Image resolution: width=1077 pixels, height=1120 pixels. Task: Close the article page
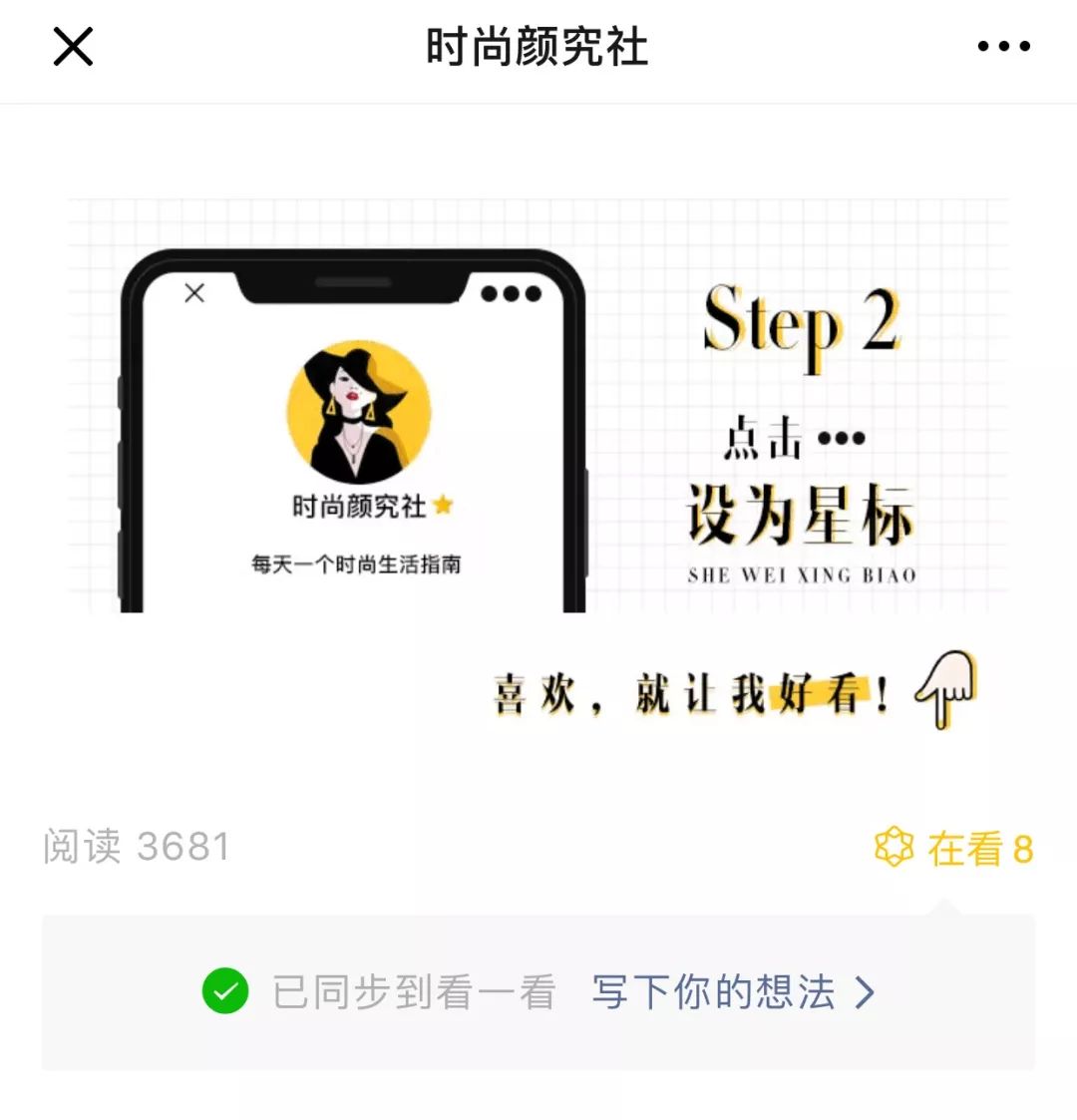73,47
